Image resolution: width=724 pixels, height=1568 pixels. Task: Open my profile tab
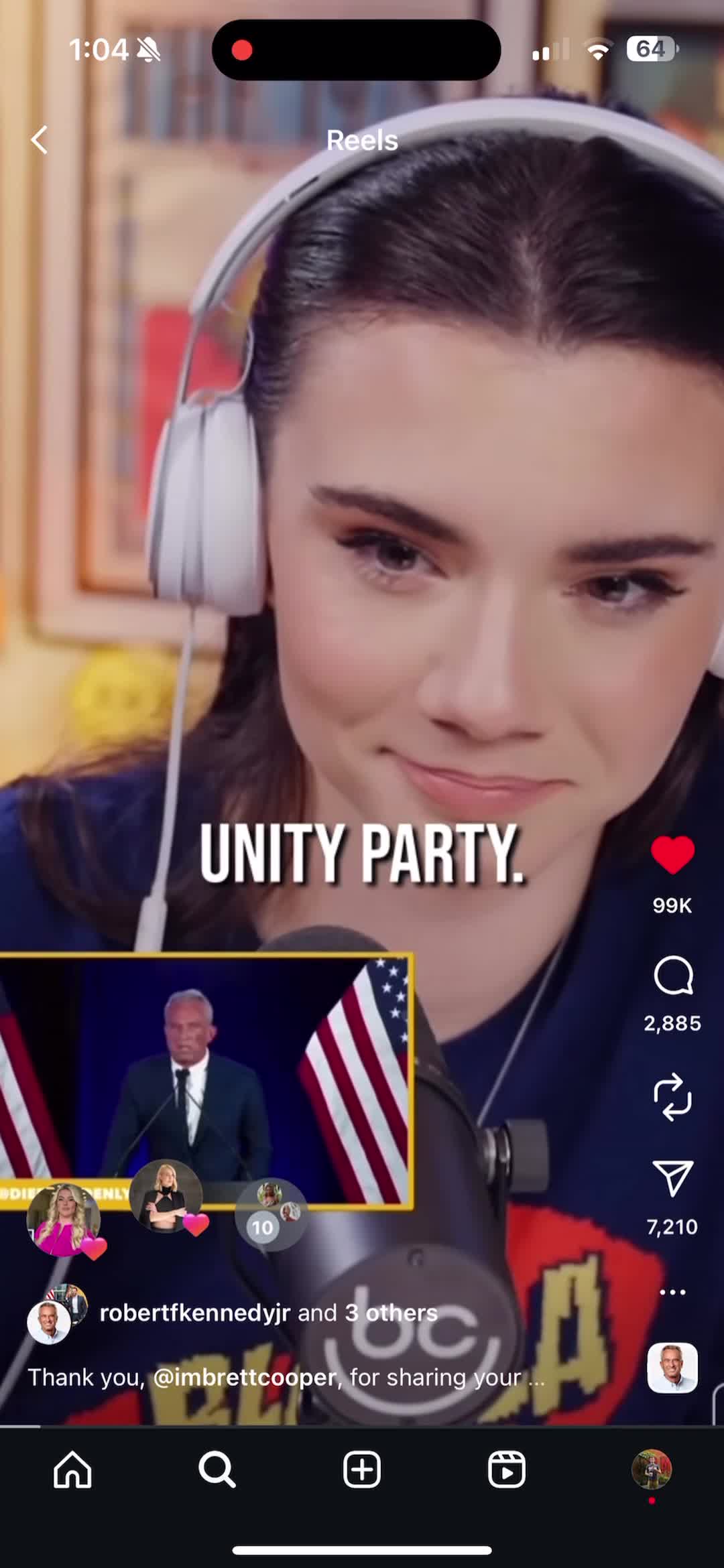click(x=652, y=1469)
